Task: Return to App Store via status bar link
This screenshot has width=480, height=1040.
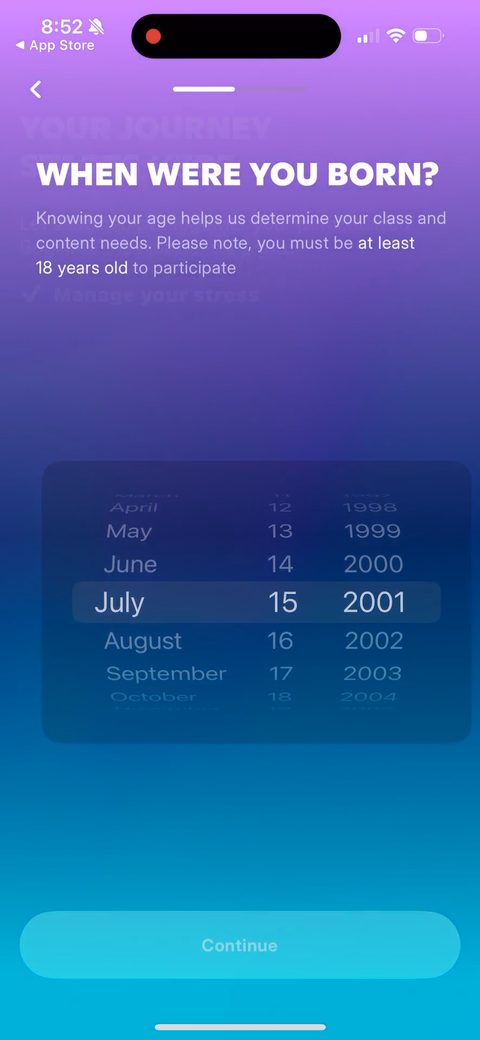Action: click(55, 46)
